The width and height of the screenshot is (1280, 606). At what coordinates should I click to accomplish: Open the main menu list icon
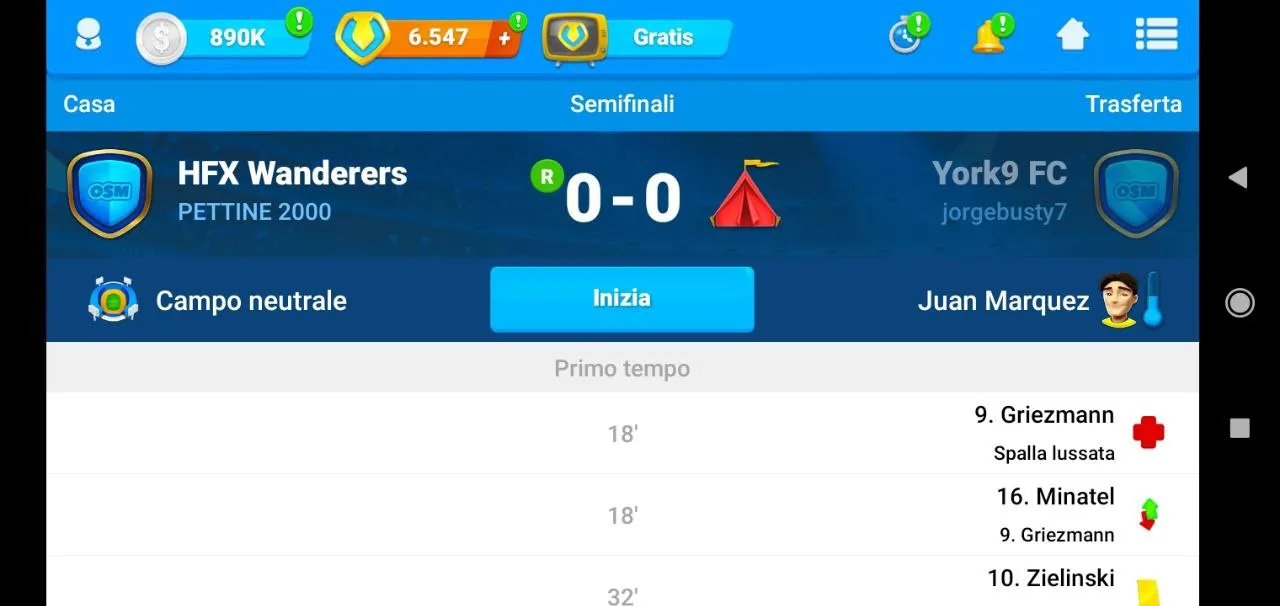tap(1156, 35)
